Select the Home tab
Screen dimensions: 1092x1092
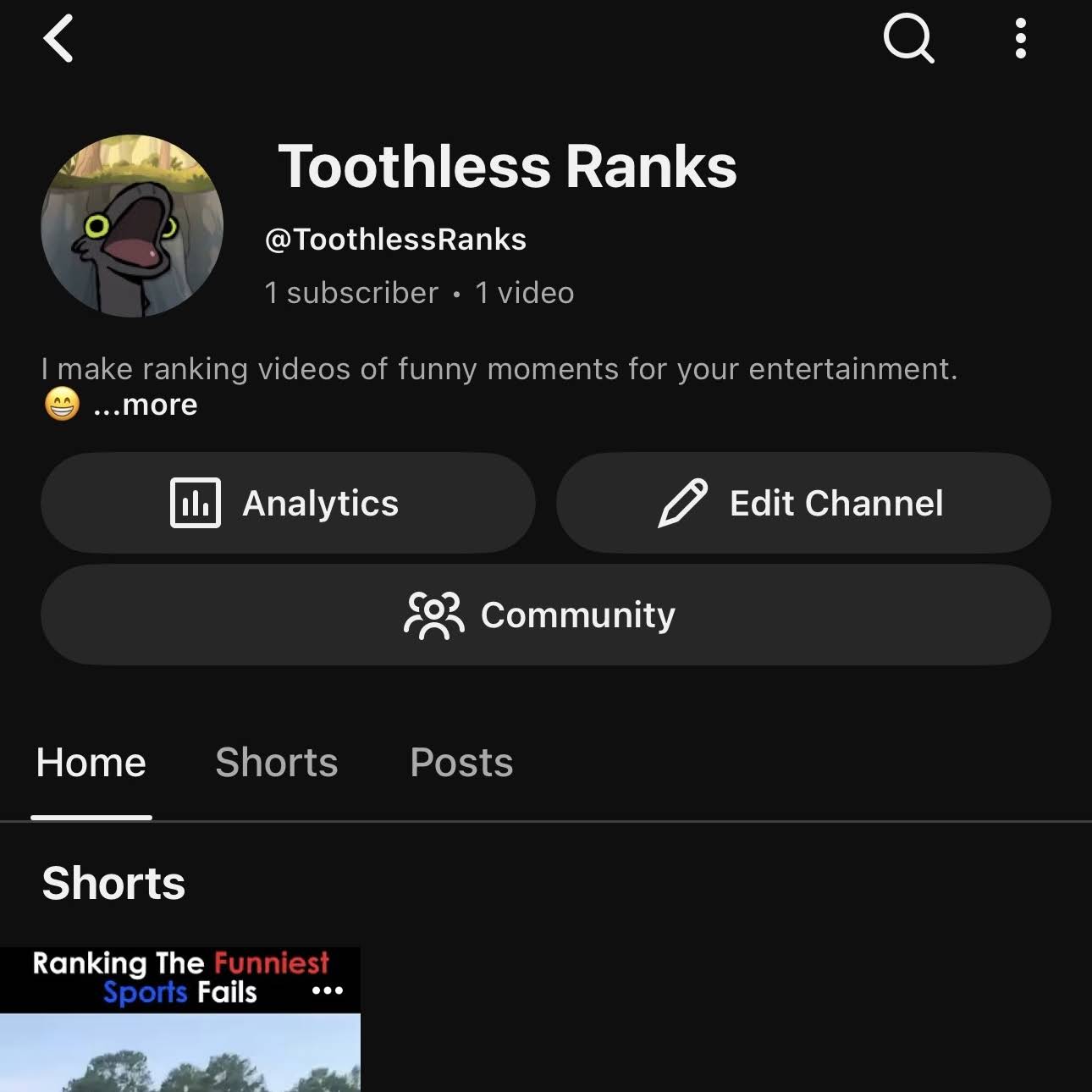point(91,762)
